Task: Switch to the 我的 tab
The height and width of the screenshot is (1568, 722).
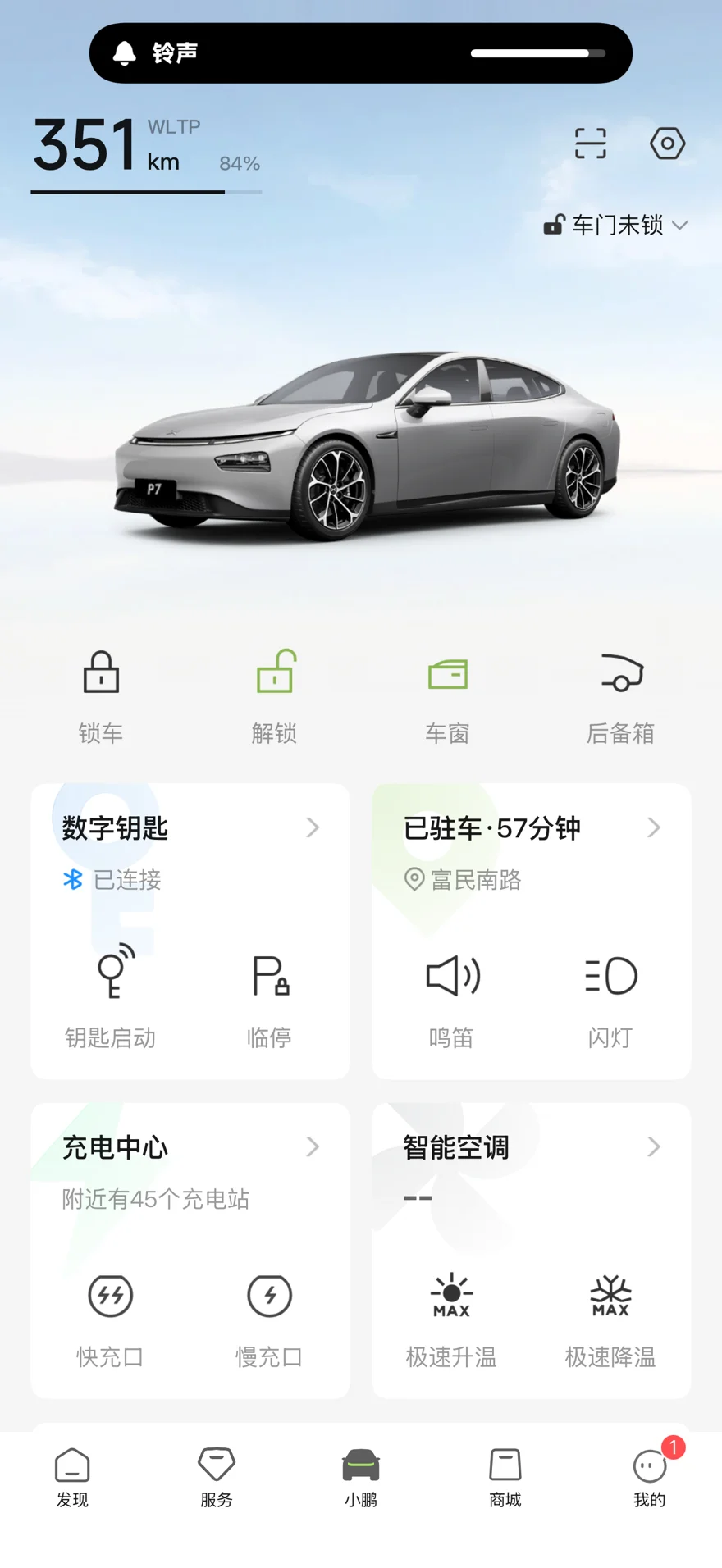Action: pos(650,1478)
